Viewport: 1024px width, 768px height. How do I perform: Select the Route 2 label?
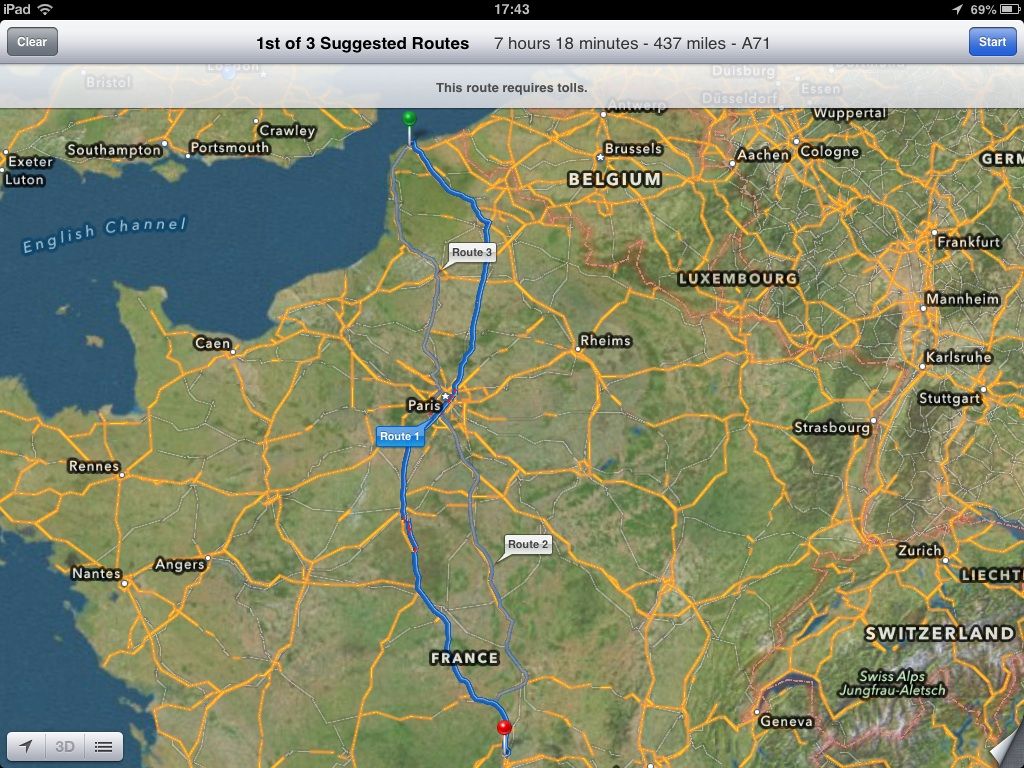(528, 545)
